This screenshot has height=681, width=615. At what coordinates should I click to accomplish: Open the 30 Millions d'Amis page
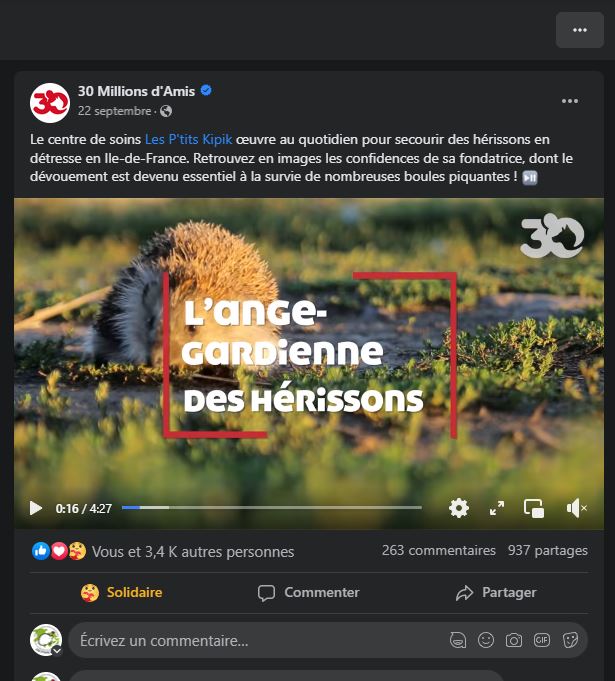(x=138, y=91)
